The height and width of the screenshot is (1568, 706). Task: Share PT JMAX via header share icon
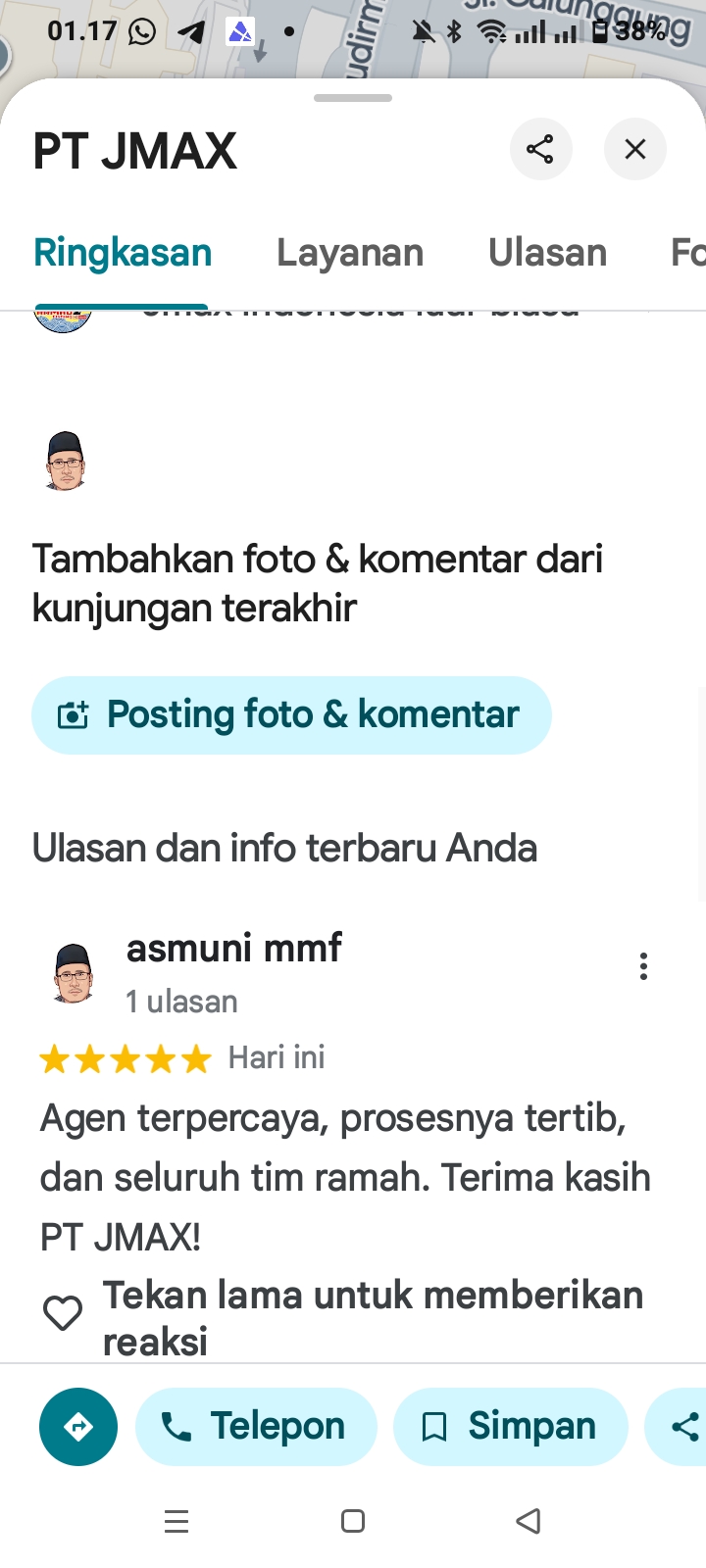coord(540,149)
